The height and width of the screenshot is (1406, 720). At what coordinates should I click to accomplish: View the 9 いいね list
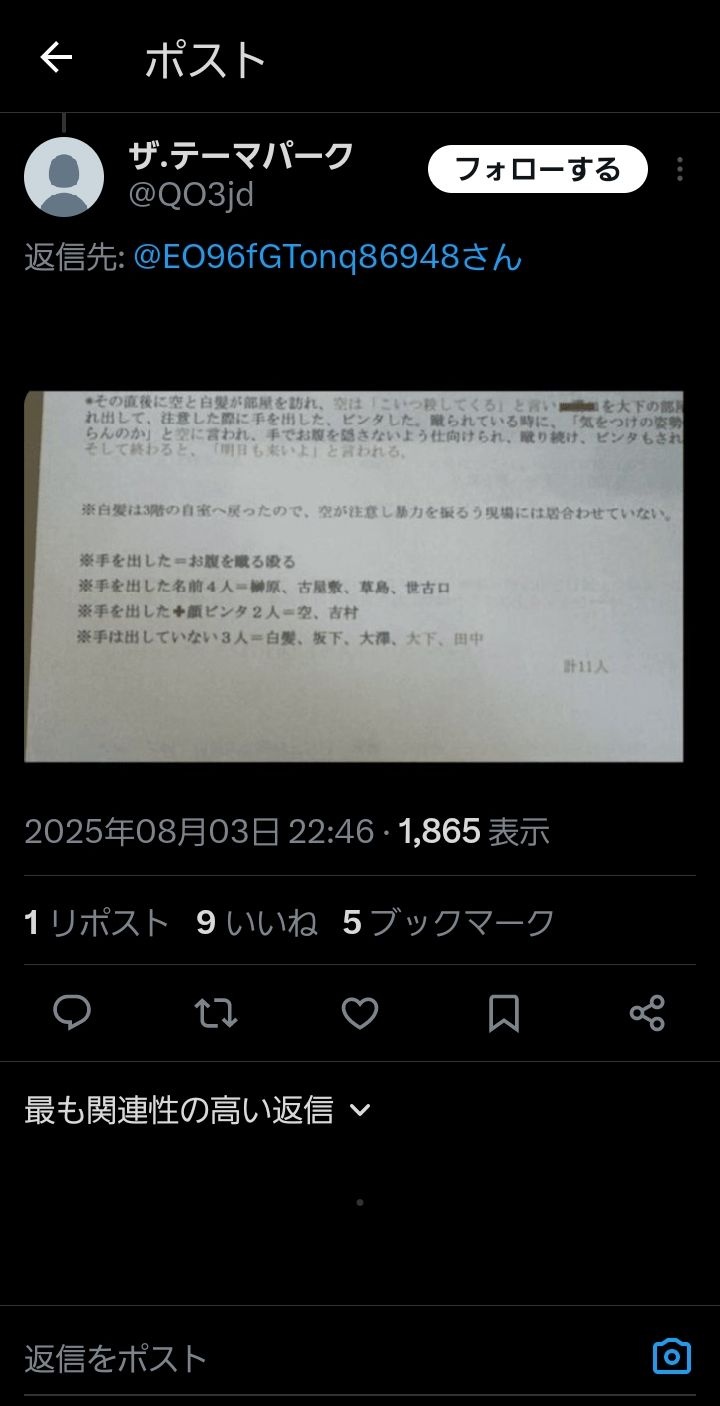point(257,922)
